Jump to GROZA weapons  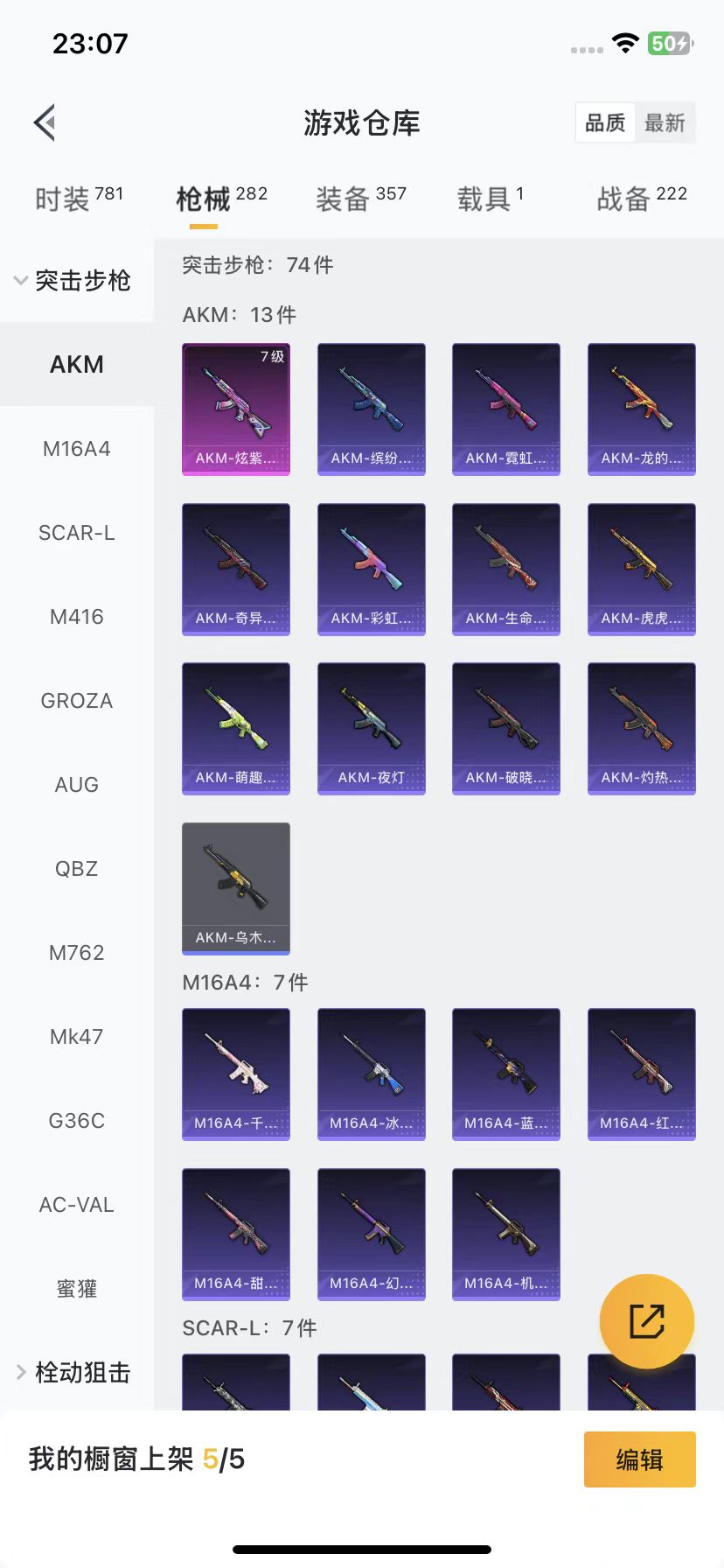coord(77,701)
